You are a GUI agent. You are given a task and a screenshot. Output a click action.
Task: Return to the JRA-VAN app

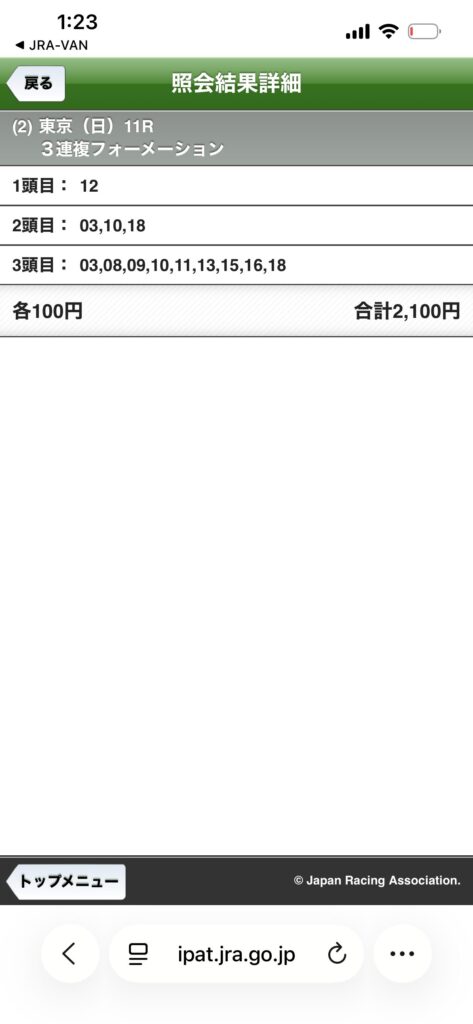(51, 45)
